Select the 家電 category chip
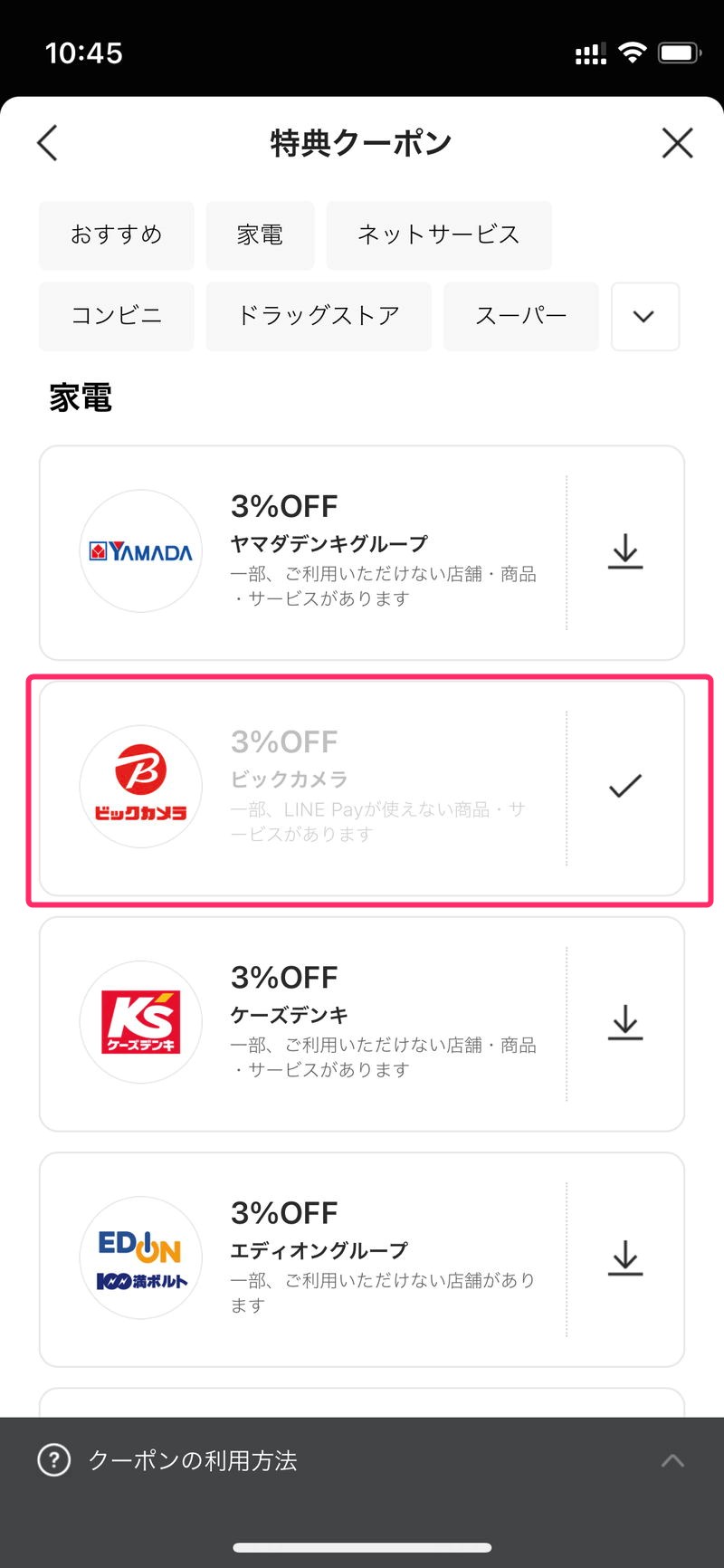 (x=260, y=235)
